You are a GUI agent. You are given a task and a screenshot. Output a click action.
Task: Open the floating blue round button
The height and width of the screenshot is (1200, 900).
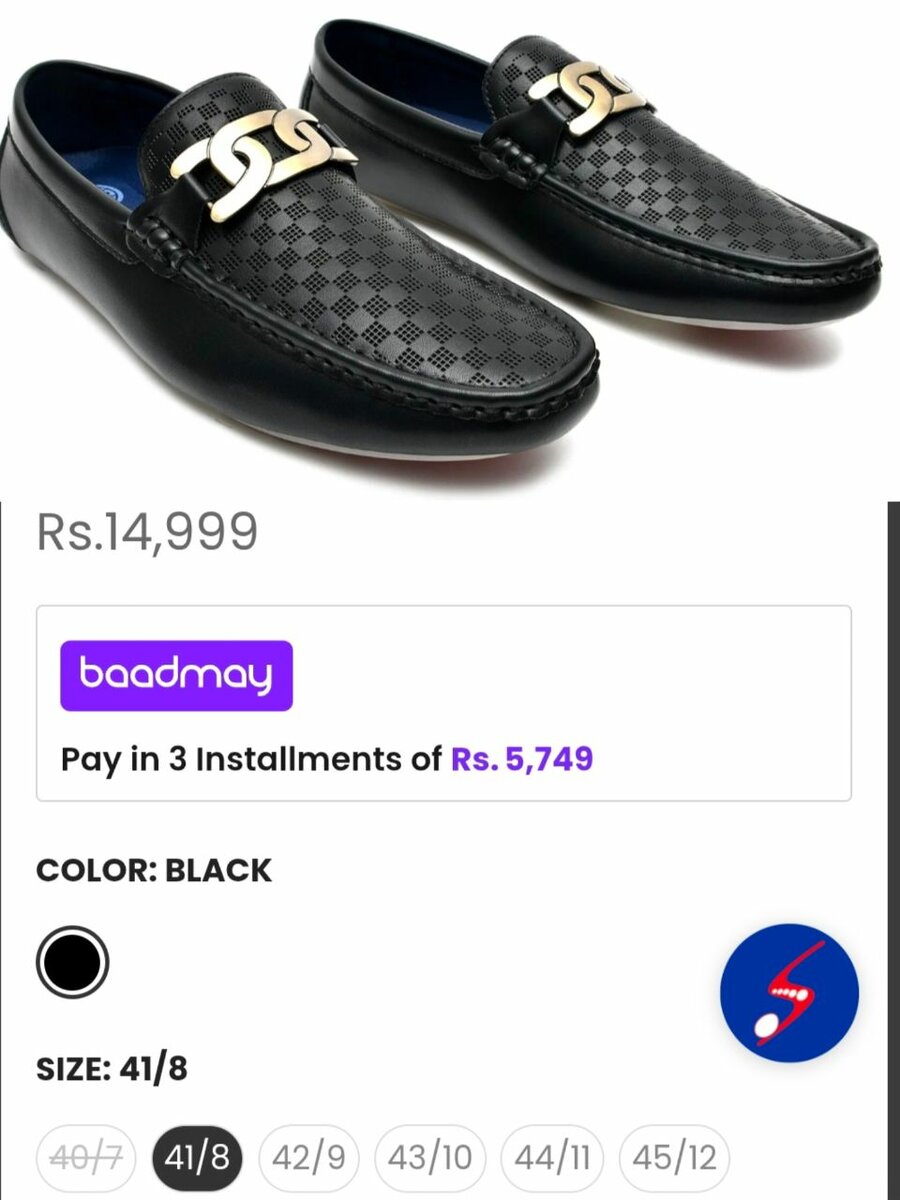coord(789,992)
